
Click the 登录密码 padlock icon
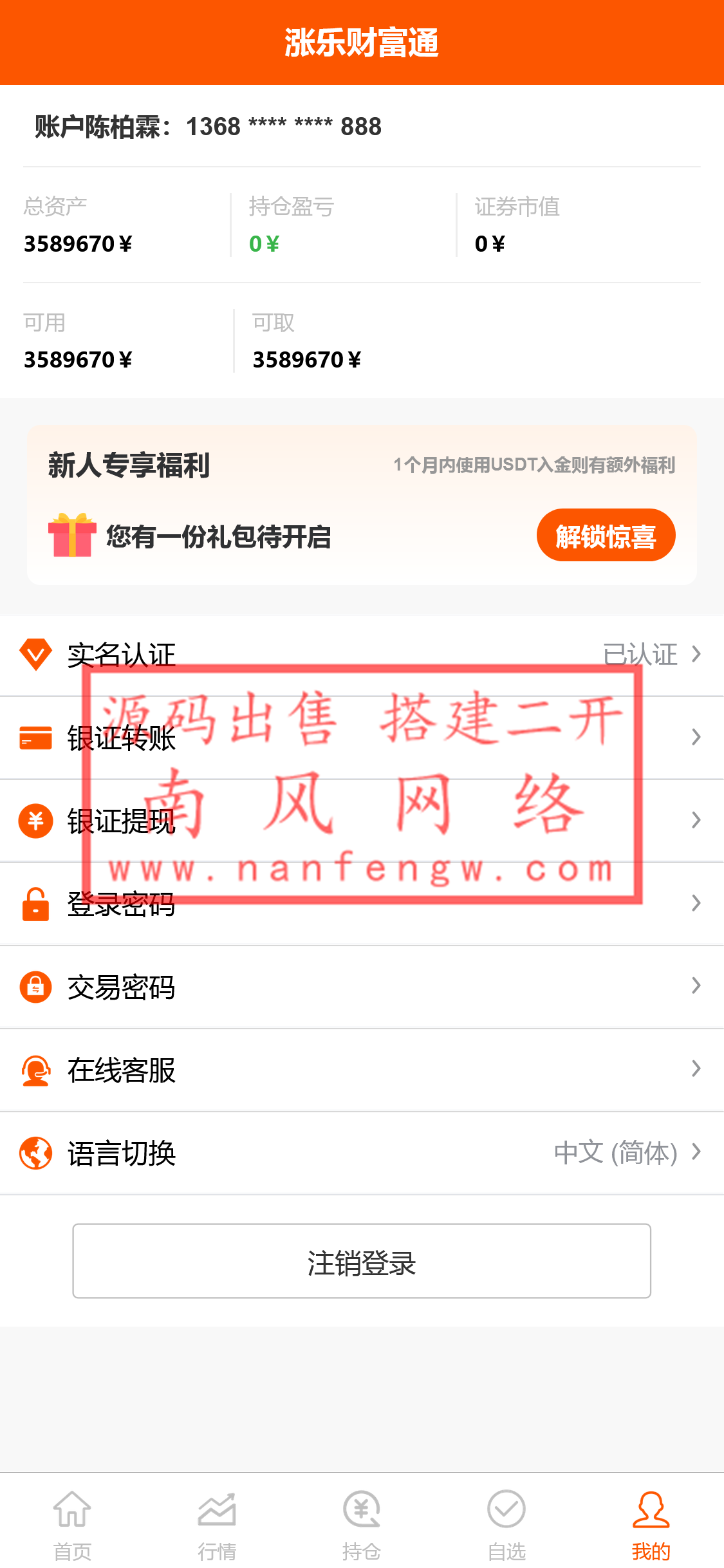click(37, 904)
